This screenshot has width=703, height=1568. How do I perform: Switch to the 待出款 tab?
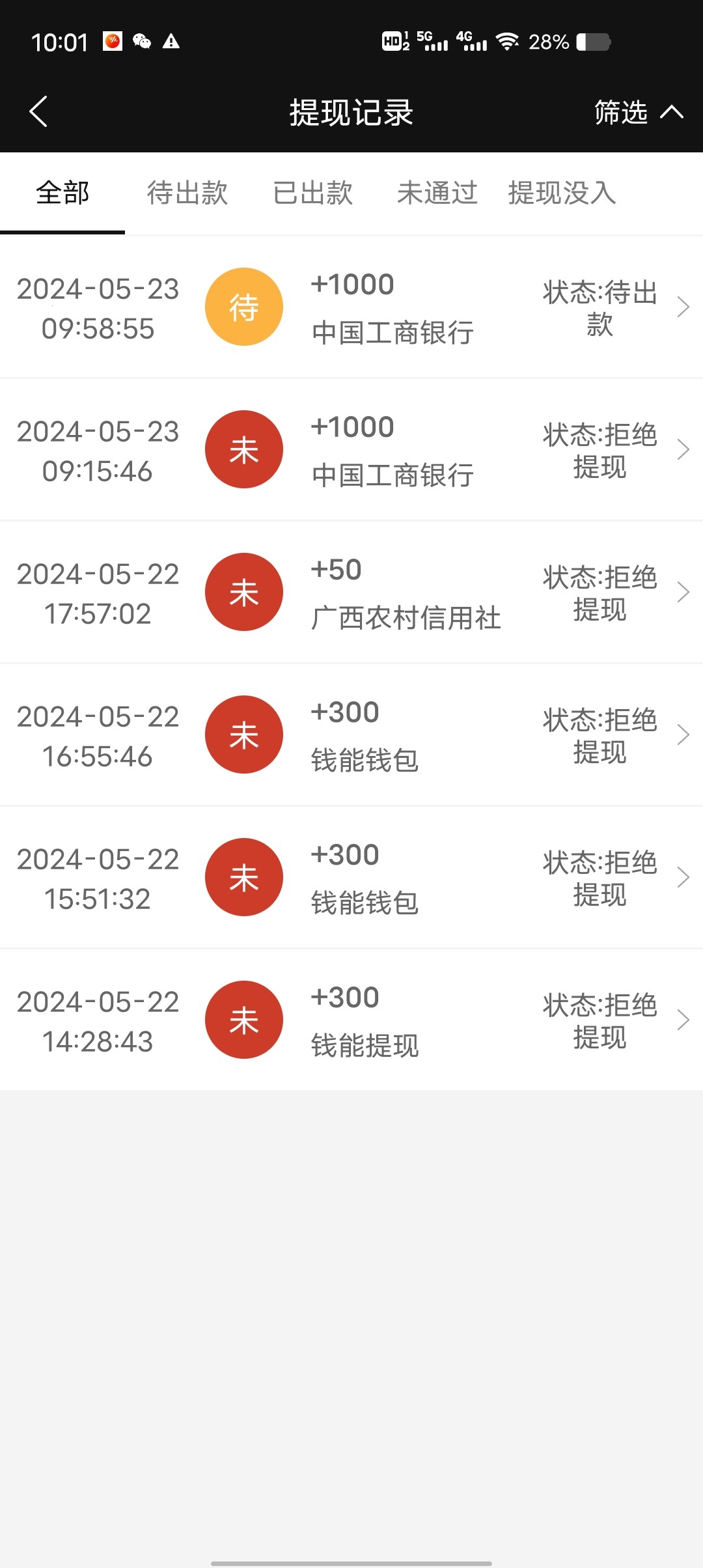tap(187, 193)
